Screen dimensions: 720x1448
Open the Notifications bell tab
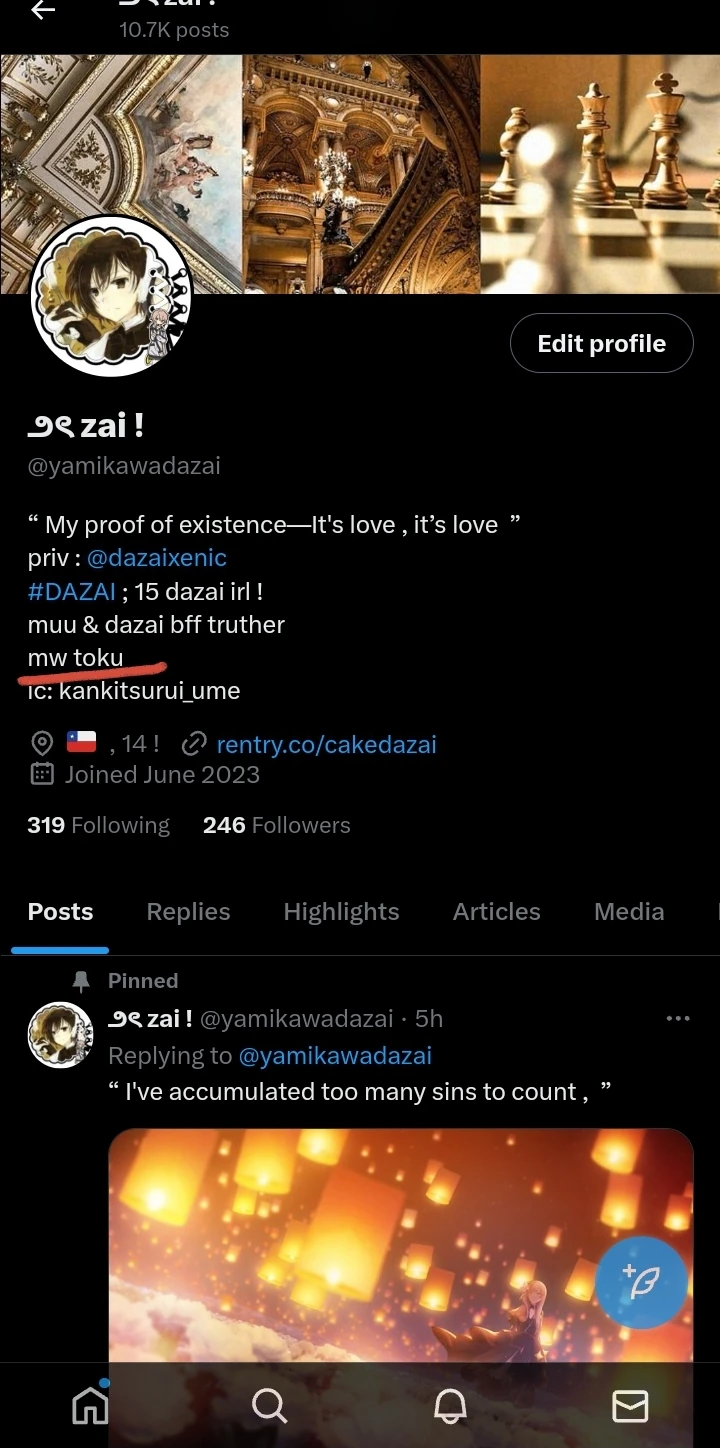pos(450,1407)
